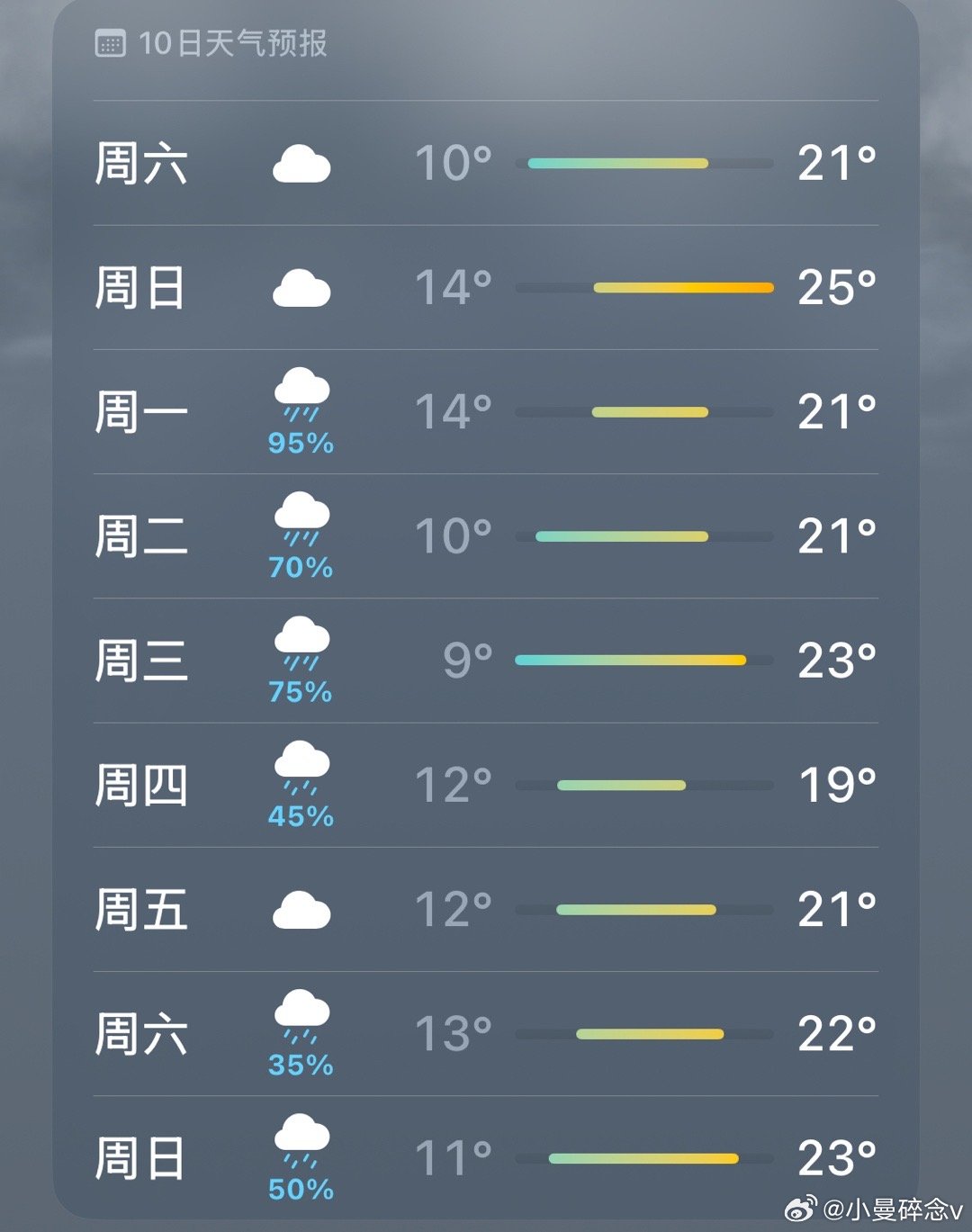Select the 周一 forecast row
The height and width of the screenshot is (1232, 972).
coord(486,411)
